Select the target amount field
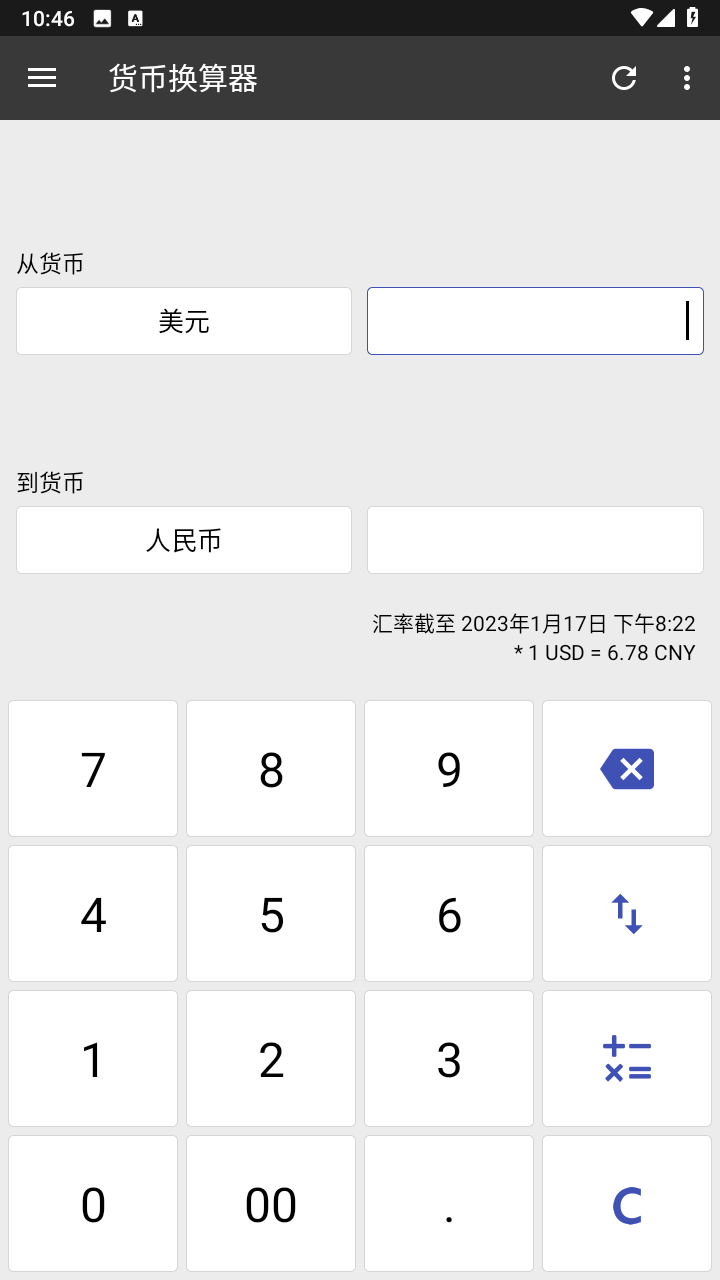This screenshot has height=1280, width=720. [x=535, y=540]
